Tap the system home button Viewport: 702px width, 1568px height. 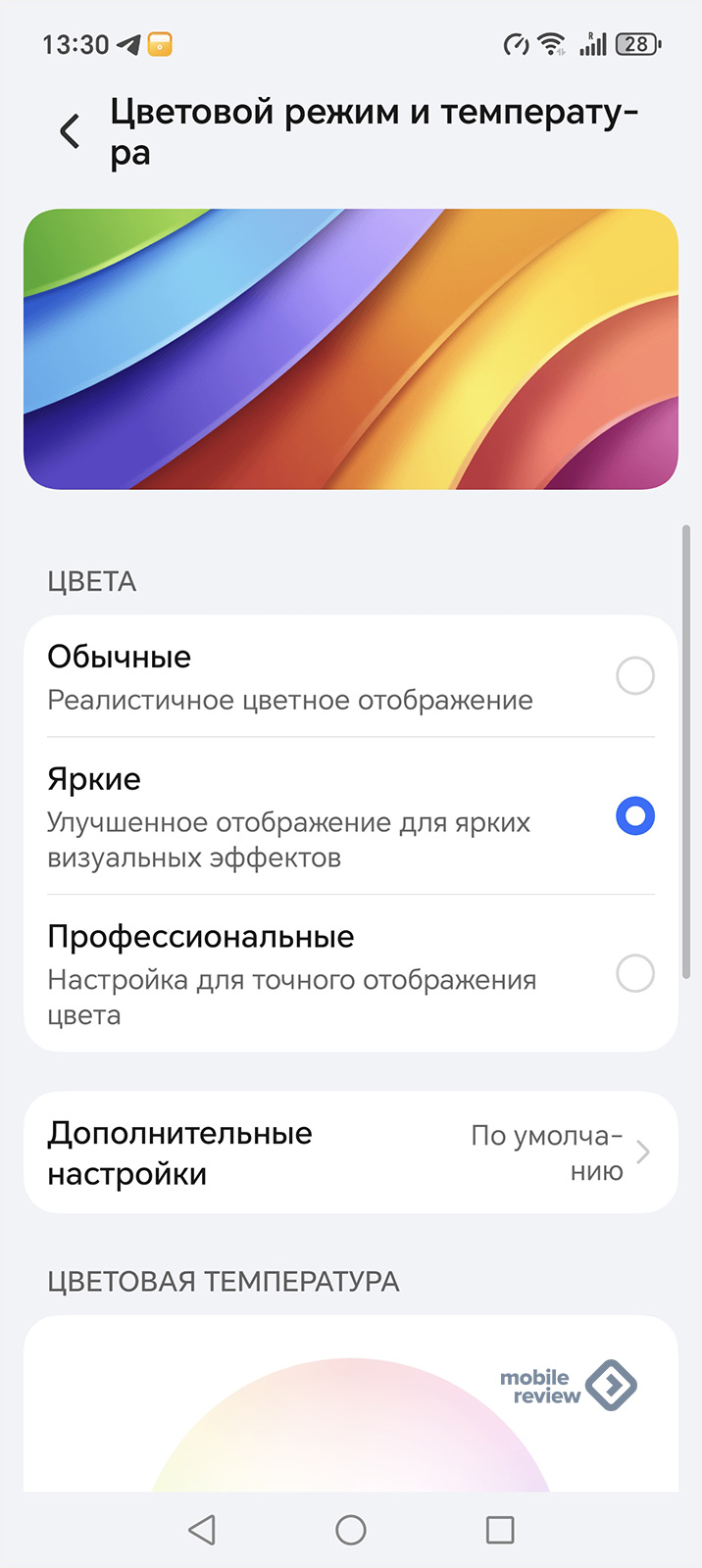pos(350,1530)
